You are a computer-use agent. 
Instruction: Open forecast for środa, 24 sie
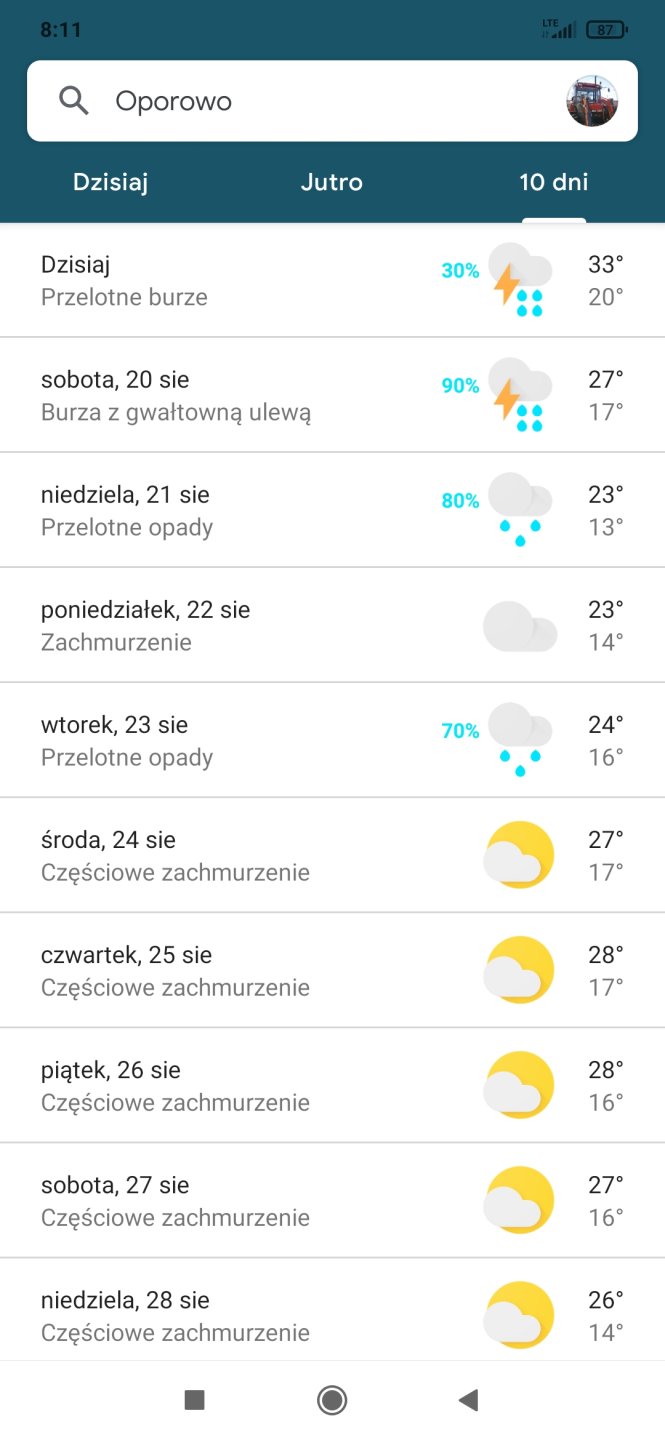pyautogui.click(x=332, y=855)
